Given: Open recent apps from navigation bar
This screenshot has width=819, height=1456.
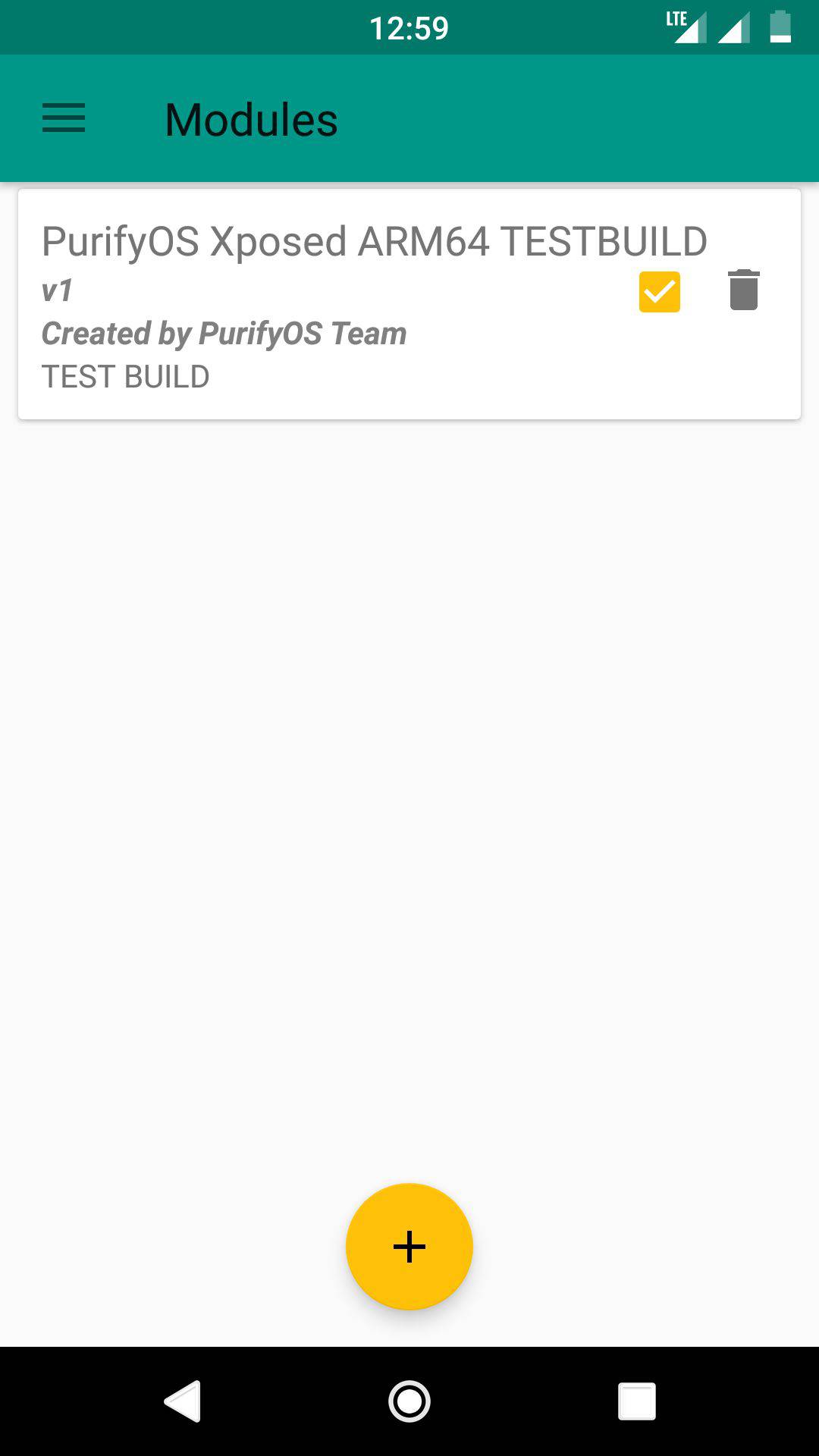Looking at the screenshot, I should click(x=637, y=1401).
